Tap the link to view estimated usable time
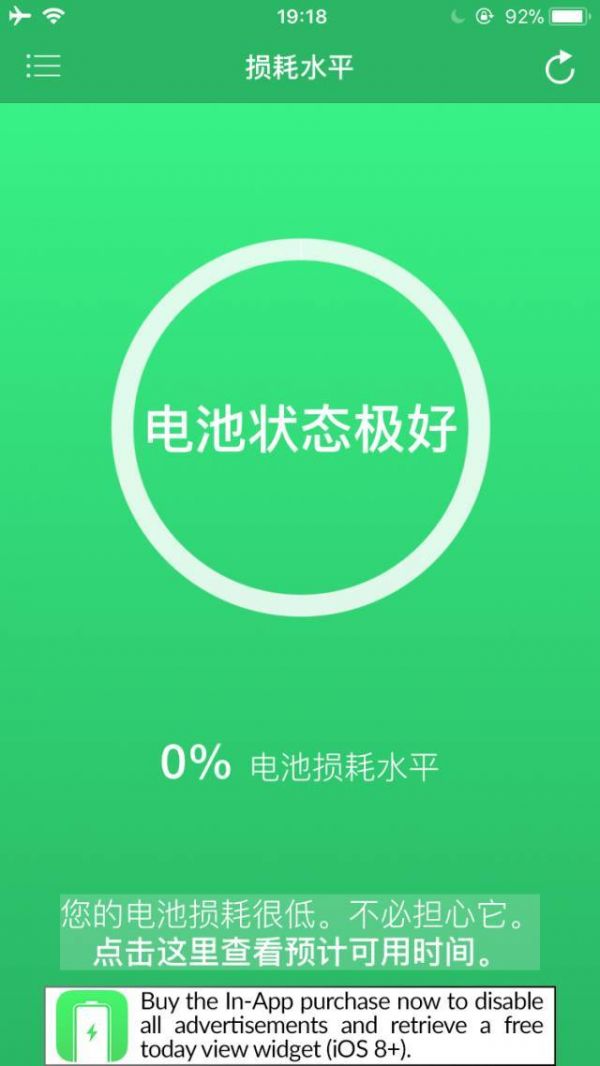600x1066 pixels. click(294, 953)
